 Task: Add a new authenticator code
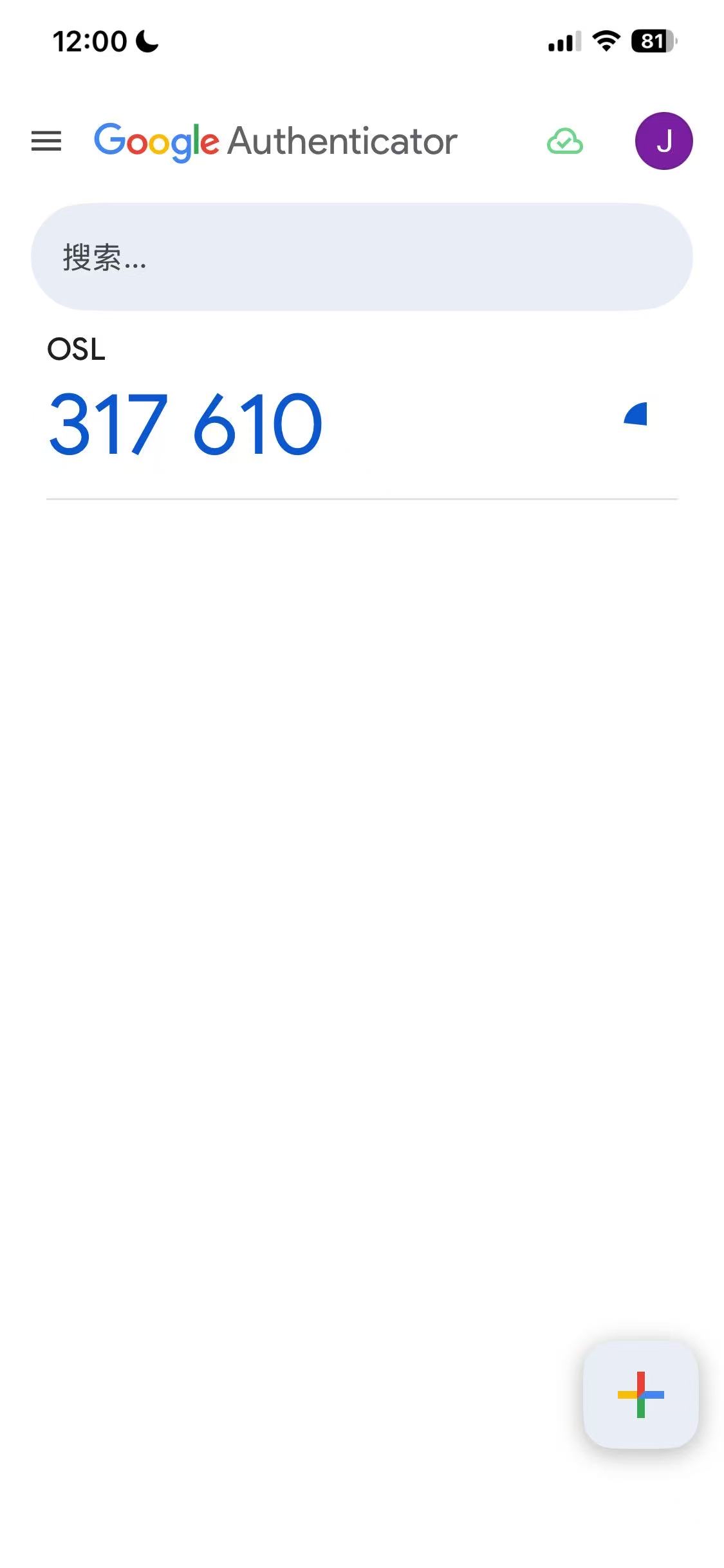640,1394
